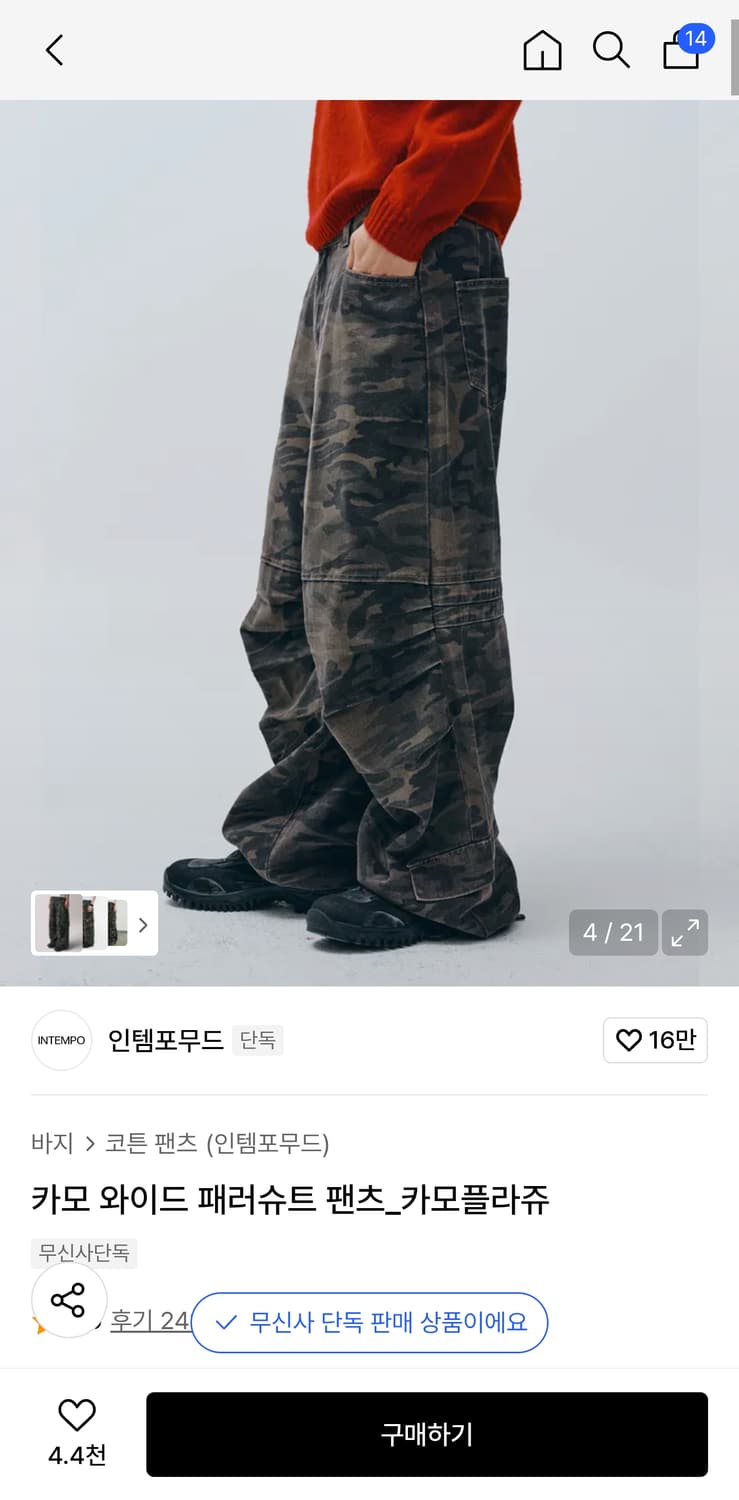
Task: Open the share icon
Action: click(x=69, y=1300)
